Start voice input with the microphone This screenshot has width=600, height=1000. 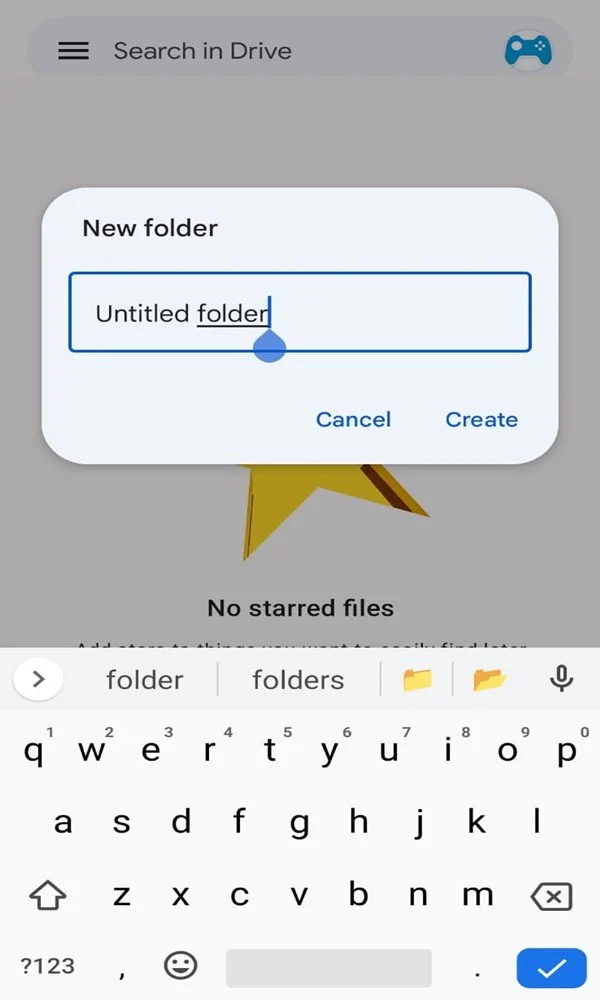coord(562,679)
